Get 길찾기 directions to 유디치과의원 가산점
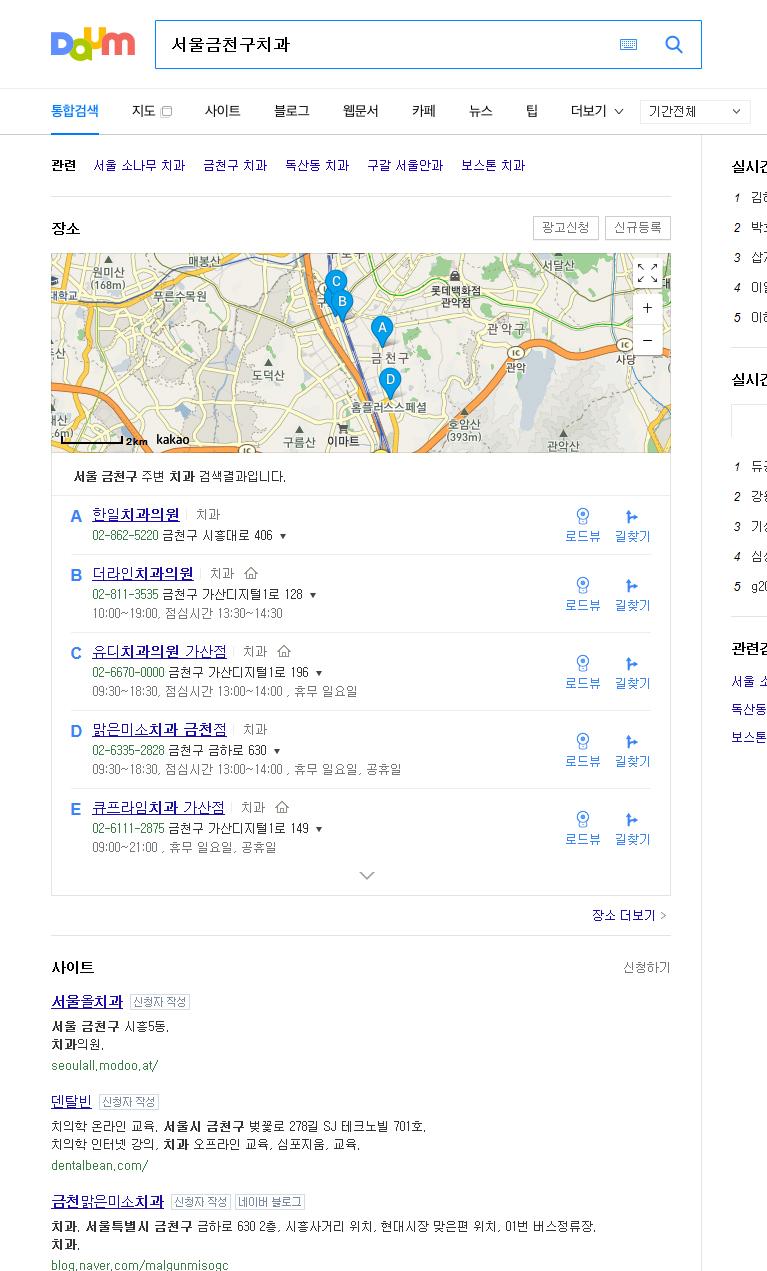The height and width of the screenshot is (1271, 767). tap(632, 671)
